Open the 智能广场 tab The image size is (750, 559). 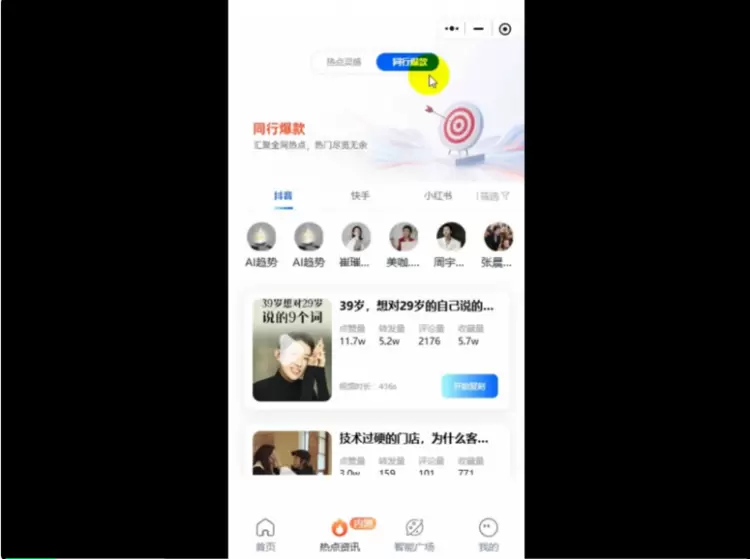(415, 534)
